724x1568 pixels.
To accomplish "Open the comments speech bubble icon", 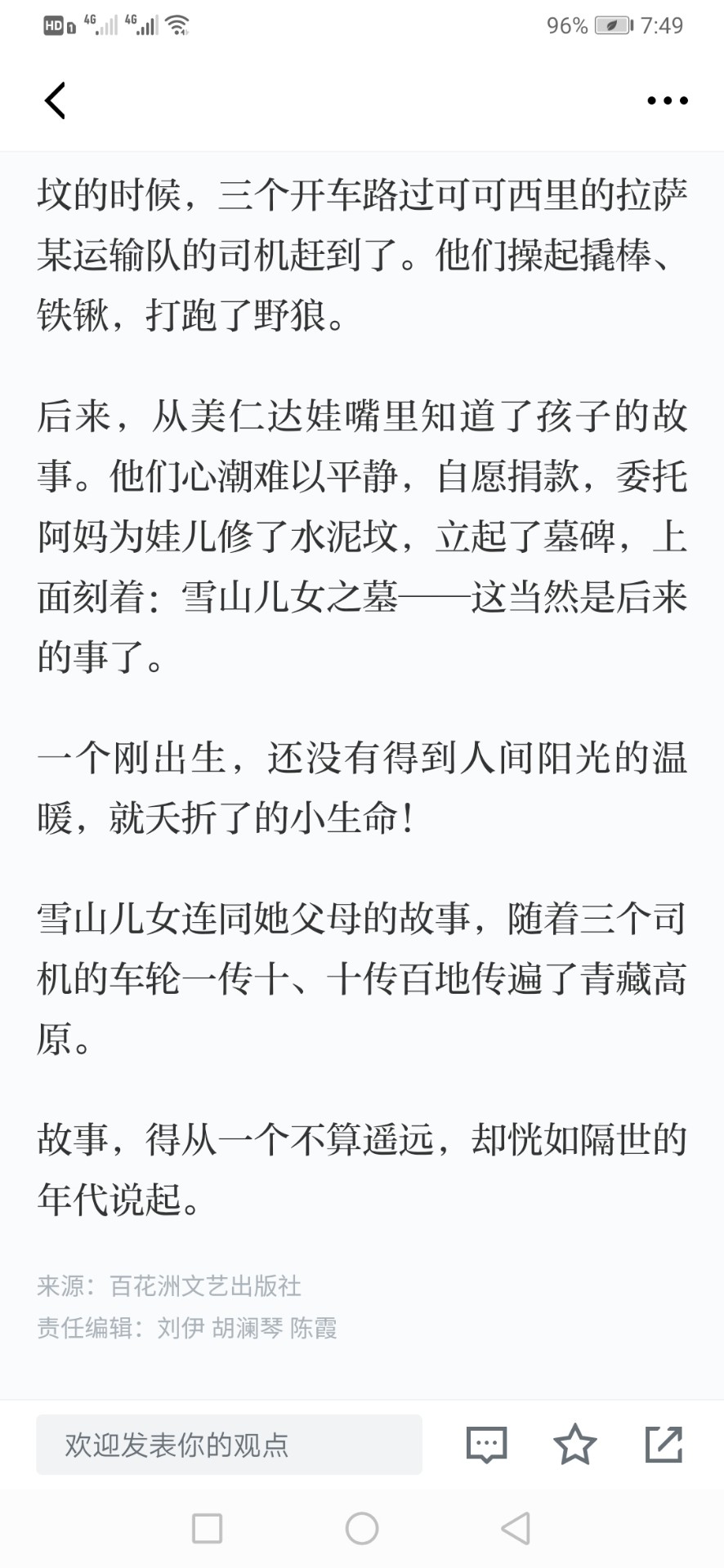I will point(487,1445).
